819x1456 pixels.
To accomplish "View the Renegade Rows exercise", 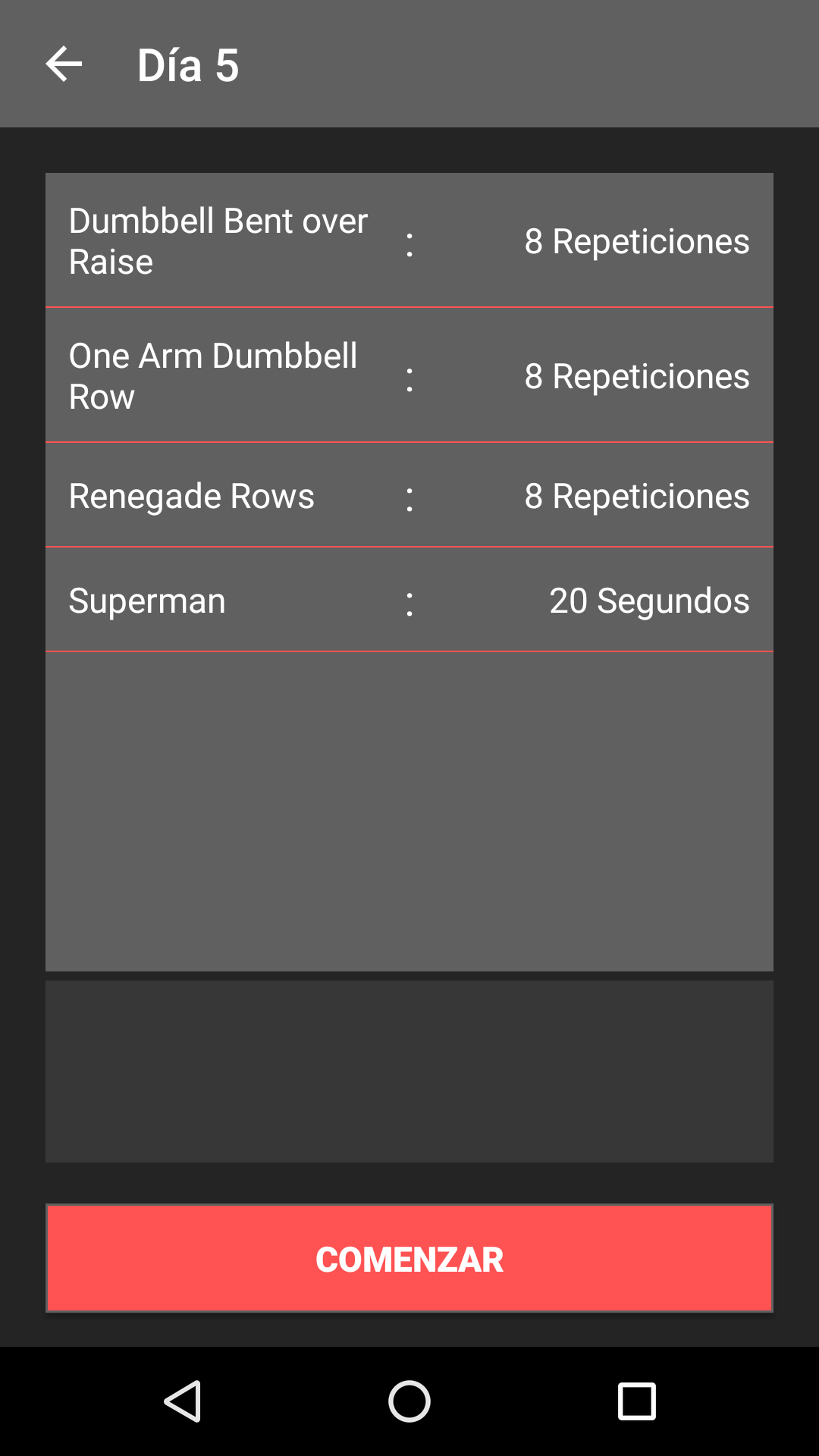I will coord(409,495).
